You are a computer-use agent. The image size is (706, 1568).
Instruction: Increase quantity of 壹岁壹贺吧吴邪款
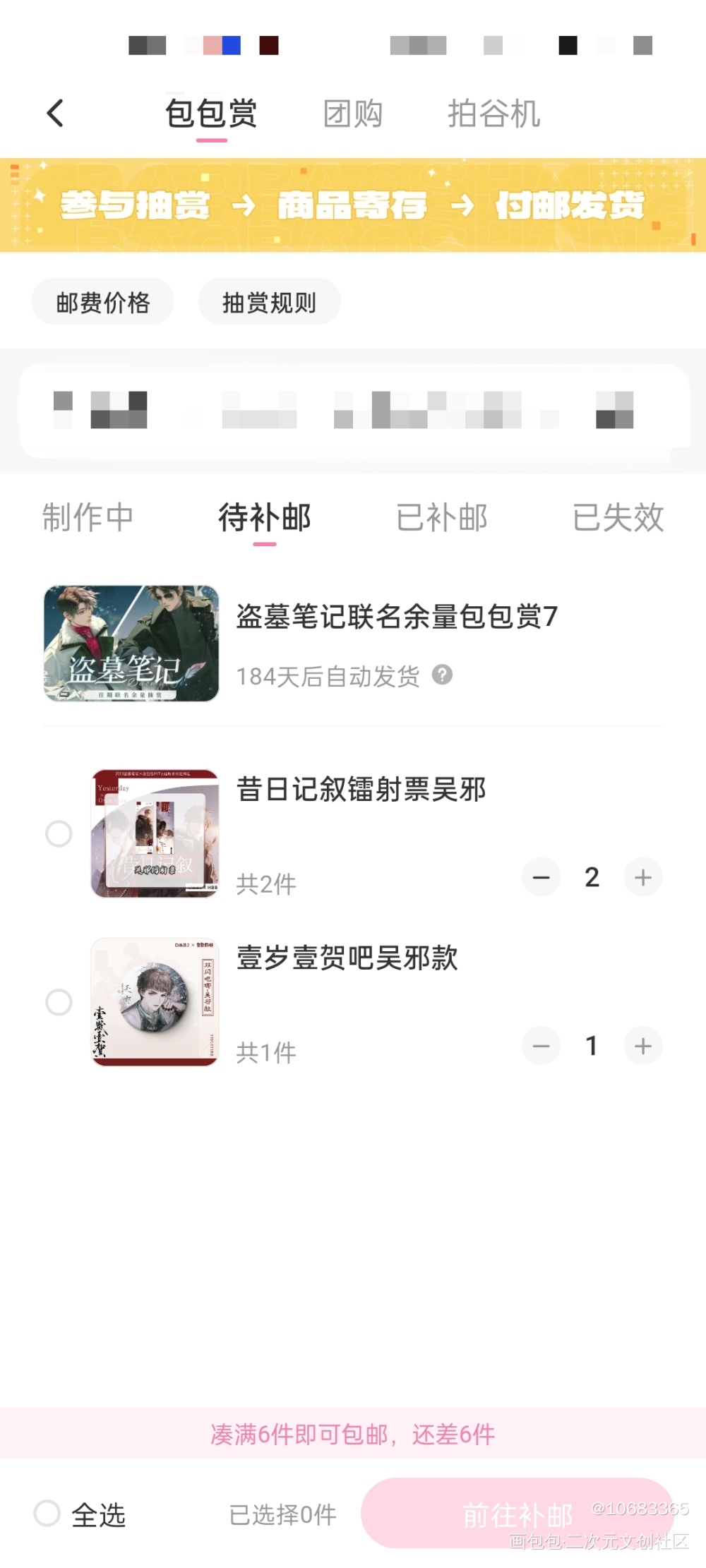642,1046
